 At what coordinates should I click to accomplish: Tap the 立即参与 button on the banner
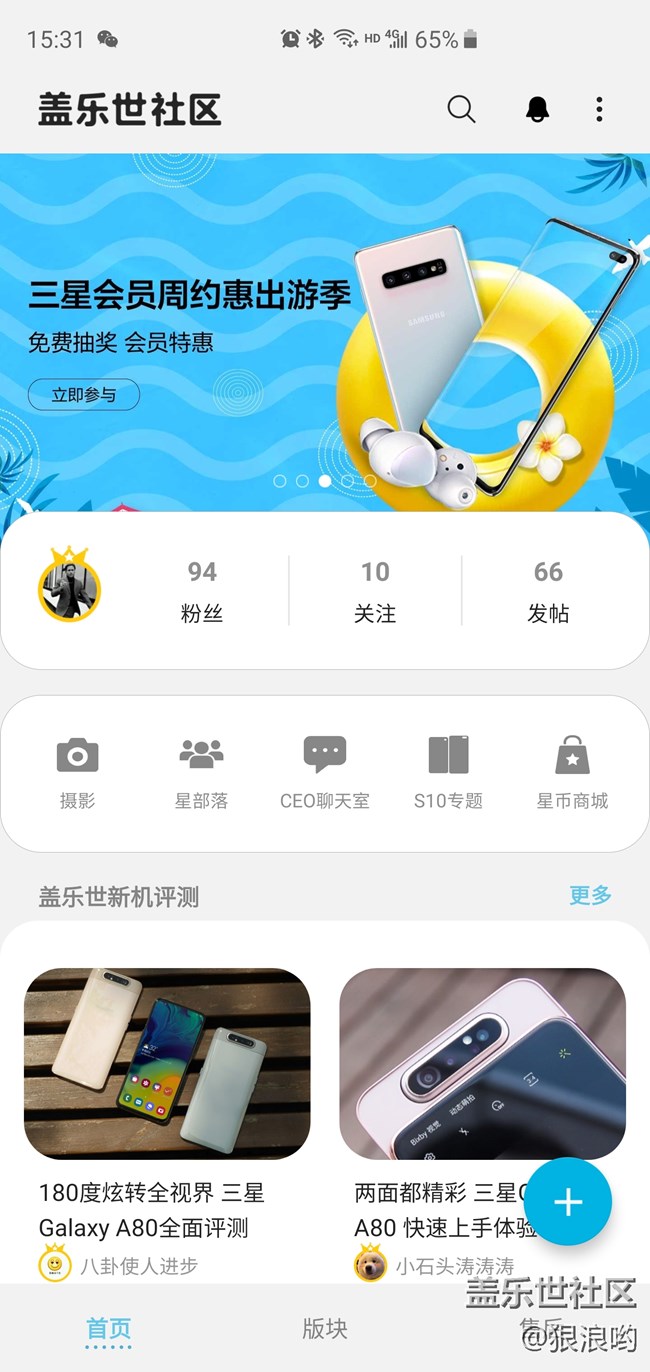(x=84, y=395)
